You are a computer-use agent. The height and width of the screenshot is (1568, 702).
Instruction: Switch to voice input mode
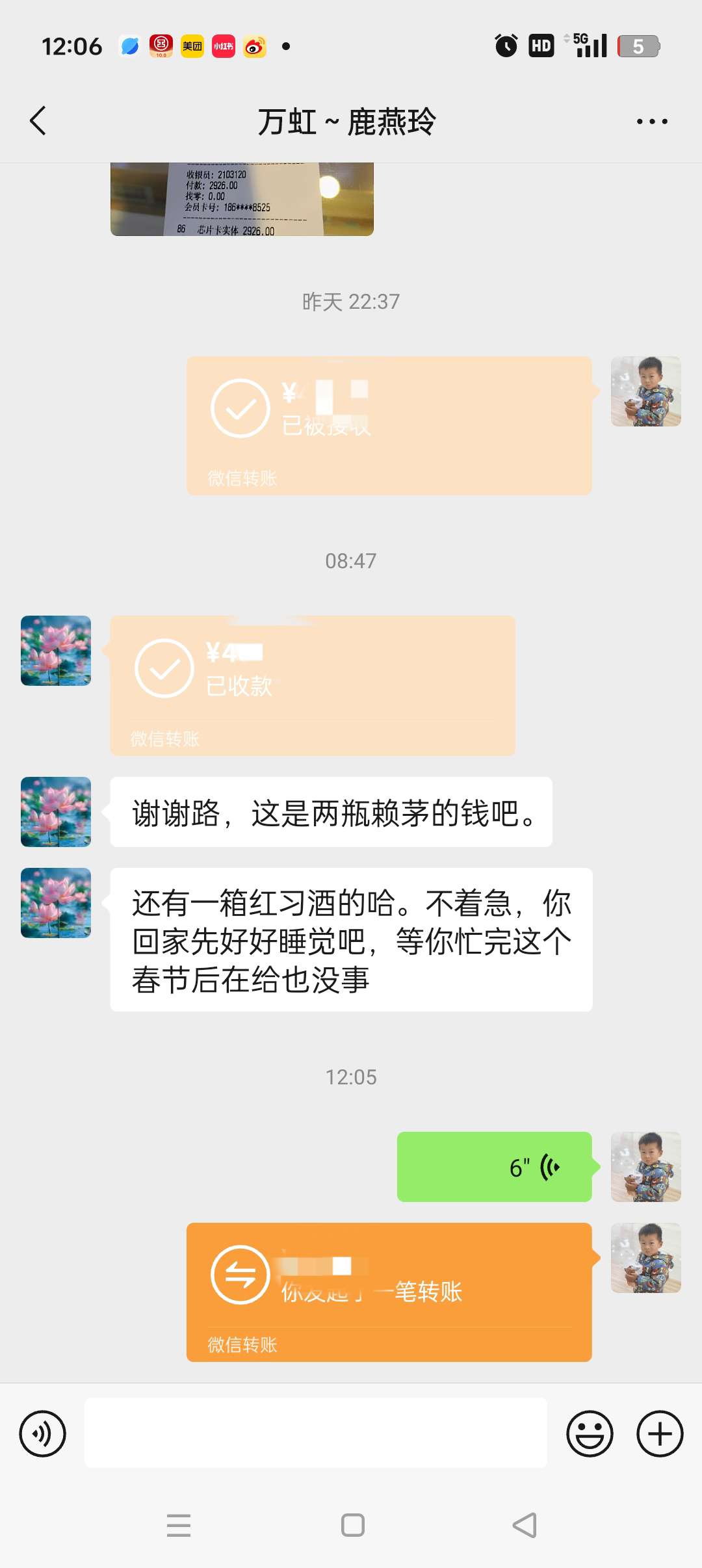43,1433
